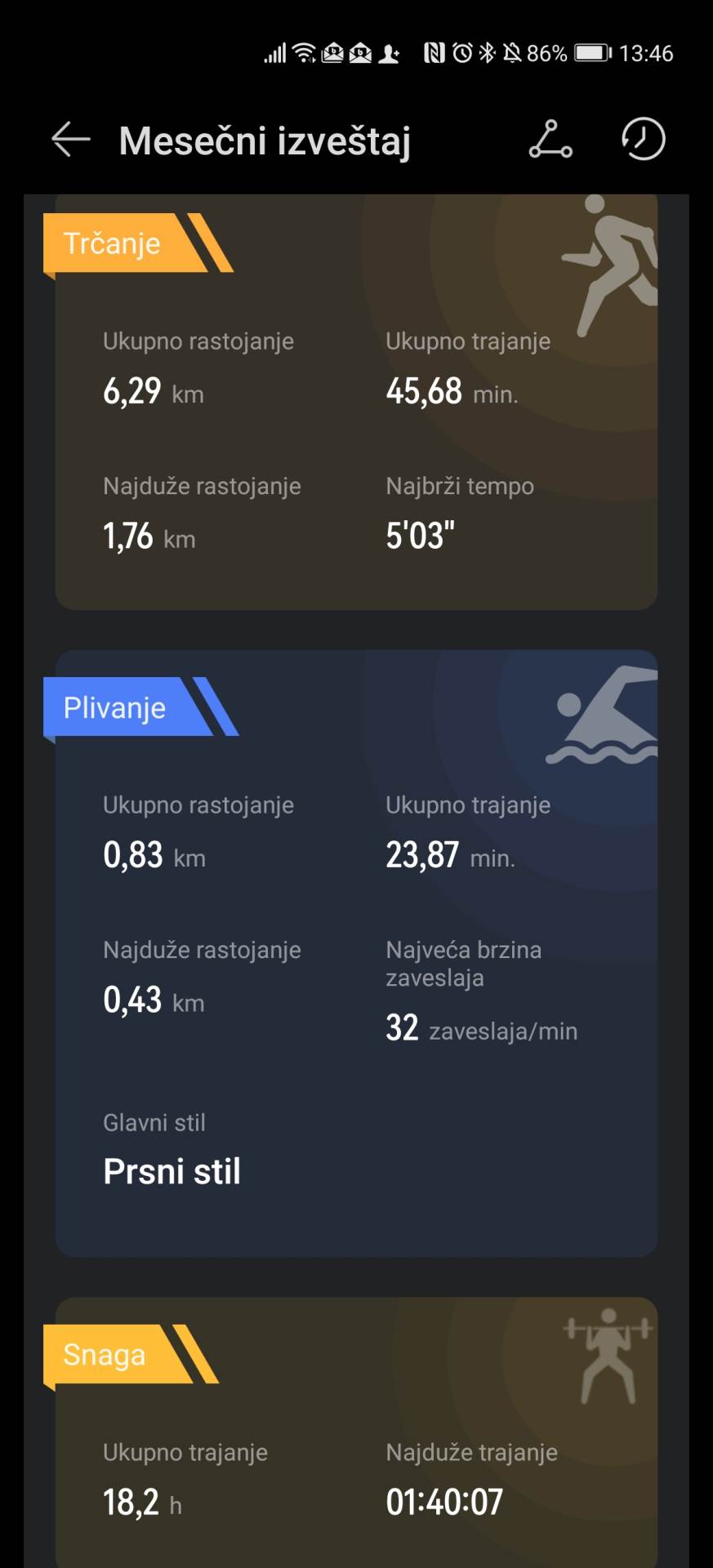Select the Plivanje banner label
This screenshot has width=713, height=1568.
[115, 707]
